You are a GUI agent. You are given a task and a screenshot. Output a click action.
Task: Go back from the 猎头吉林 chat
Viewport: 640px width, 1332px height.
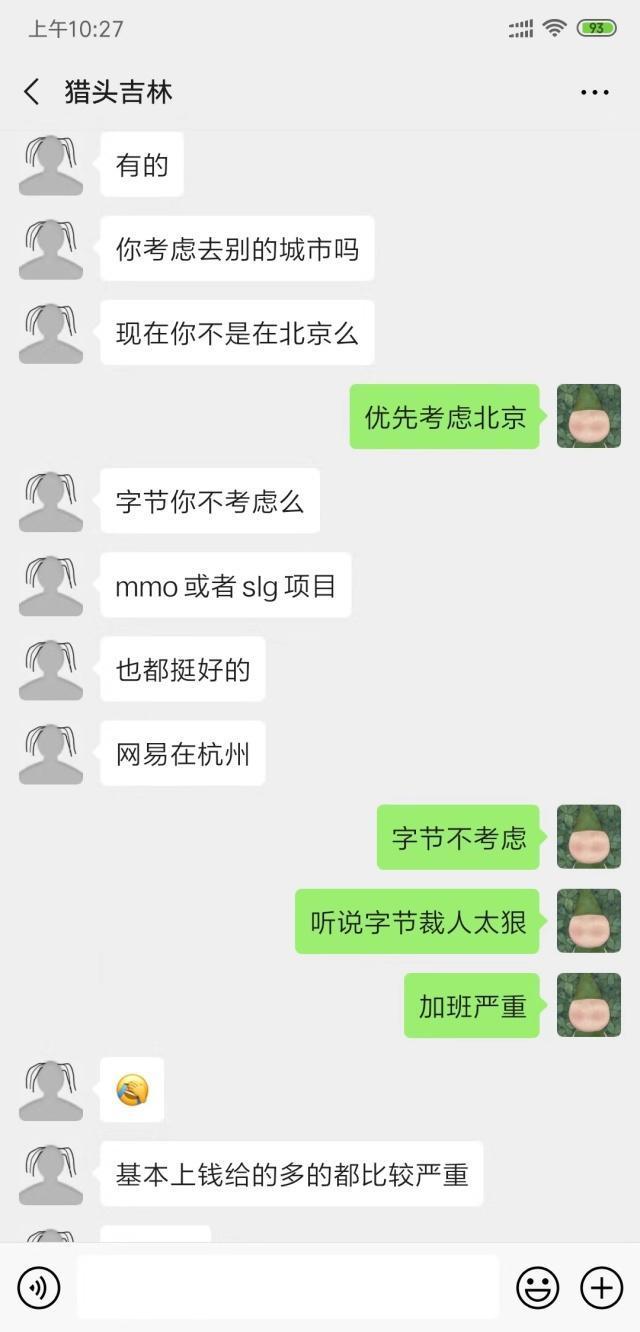[32, 92]
